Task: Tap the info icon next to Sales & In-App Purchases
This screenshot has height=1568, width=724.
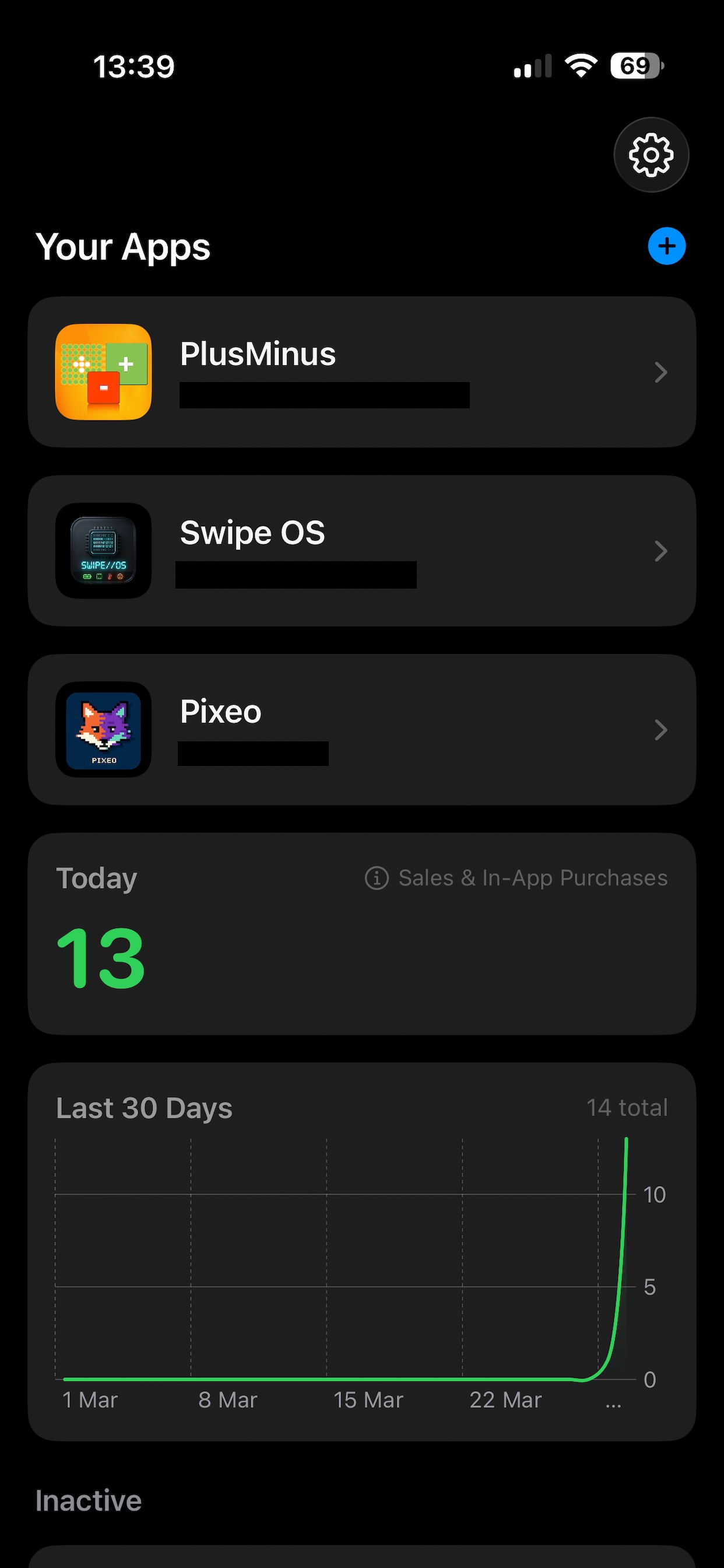Action: click(376, 878)
